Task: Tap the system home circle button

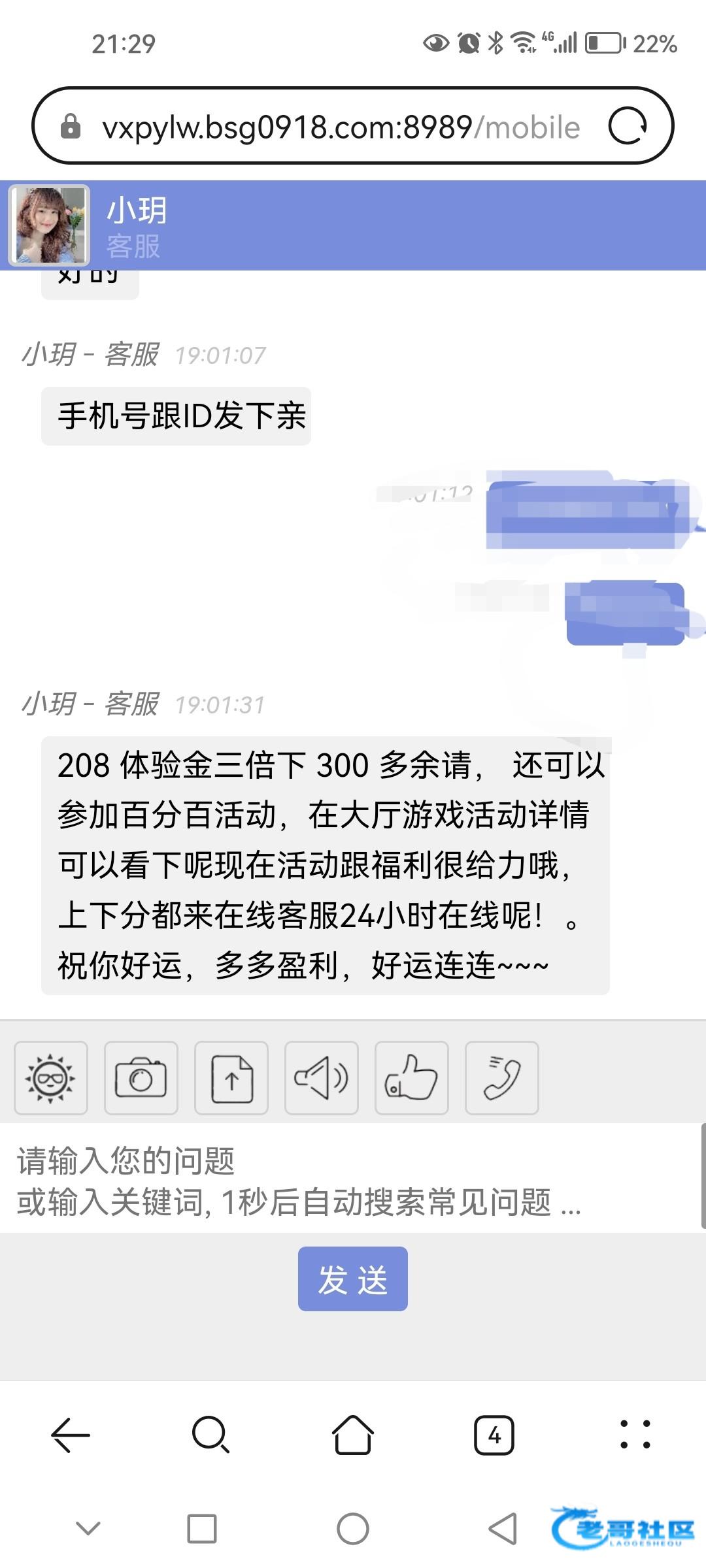Action: pyautogui.click(x=353, y=1529)
